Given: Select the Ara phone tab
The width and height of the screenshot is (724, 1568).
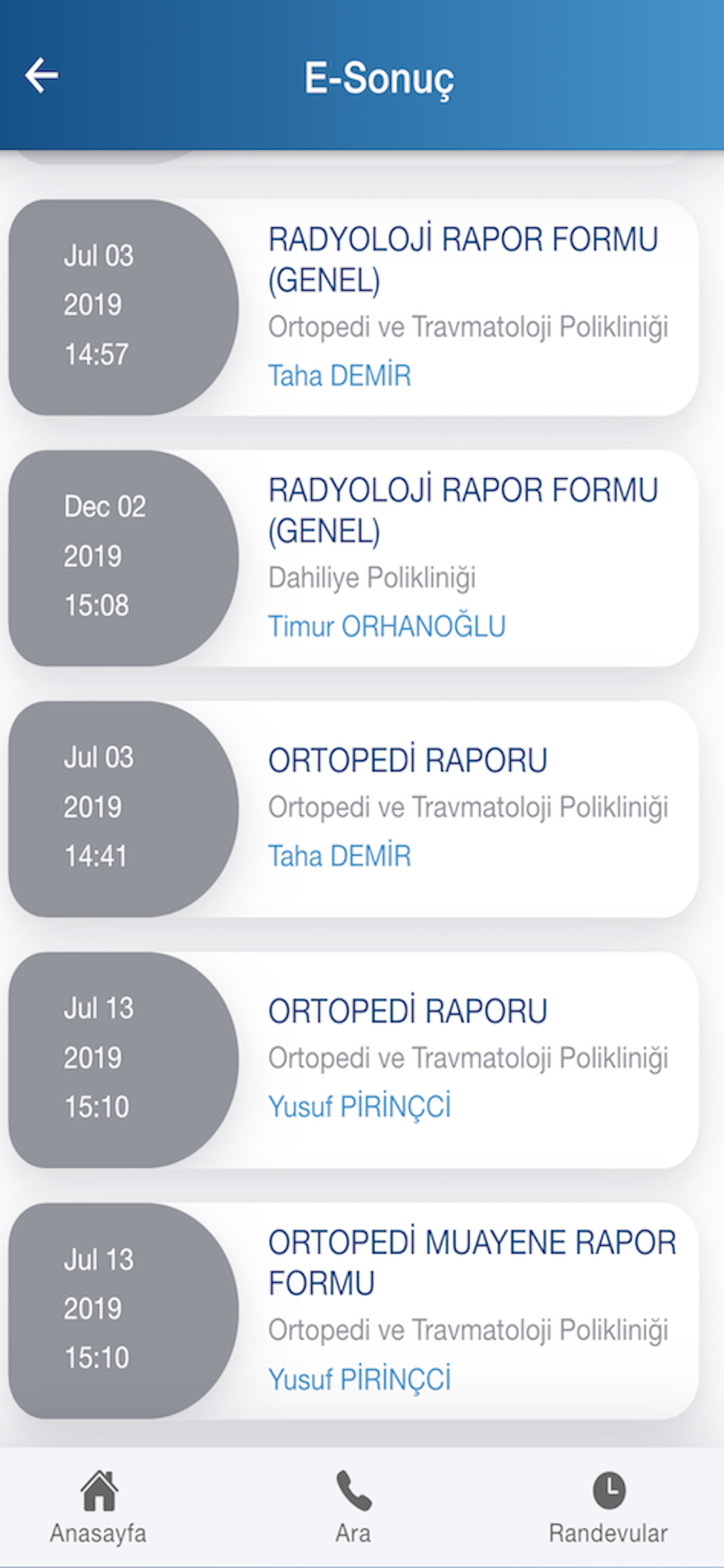Looking at the screenshot, I should pyautogui.click(x=353, y=1507).
